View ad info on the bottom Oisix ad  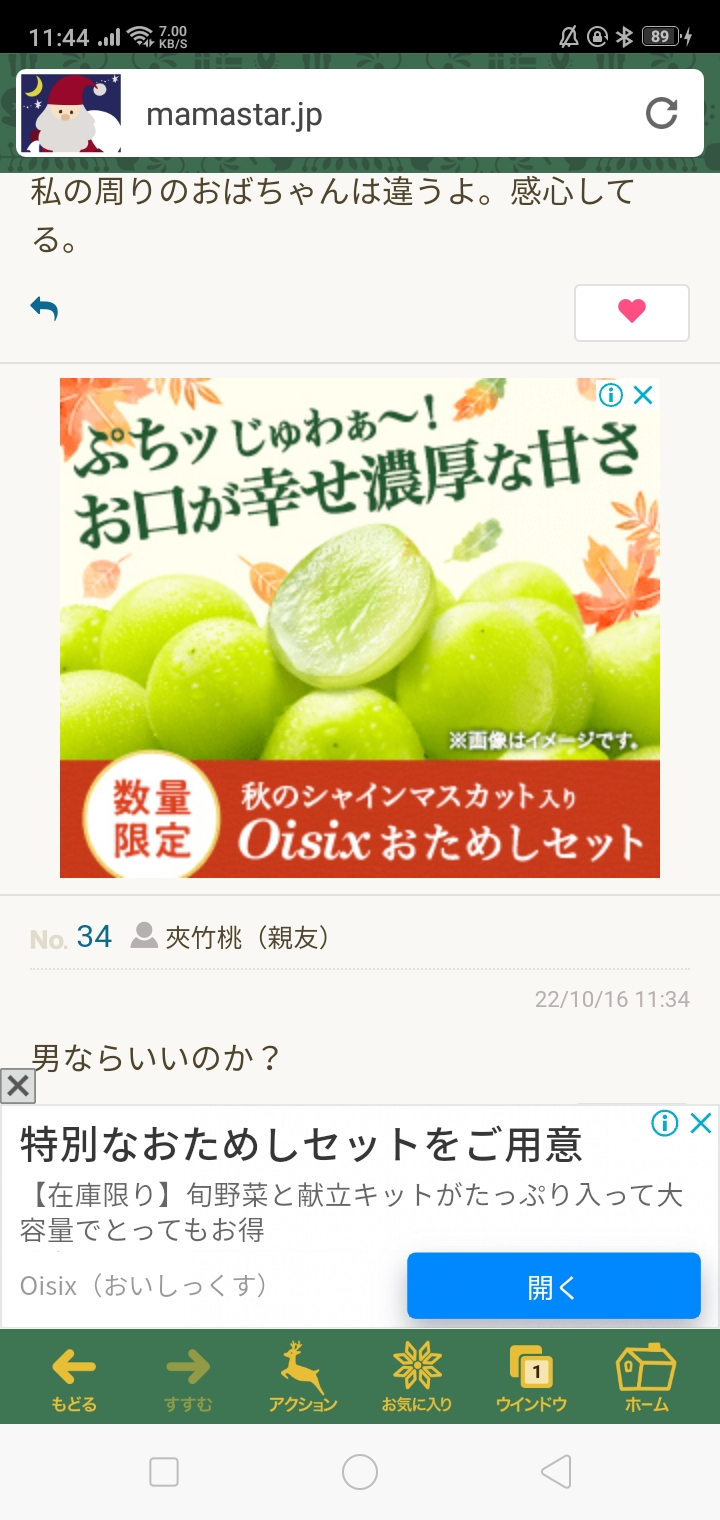pyautogui.click(x=665, y=1123)
